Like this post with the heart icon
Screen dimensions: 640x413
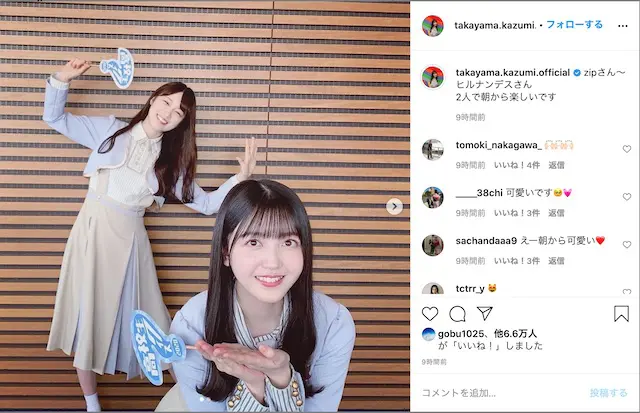click(x=430, y=314)
